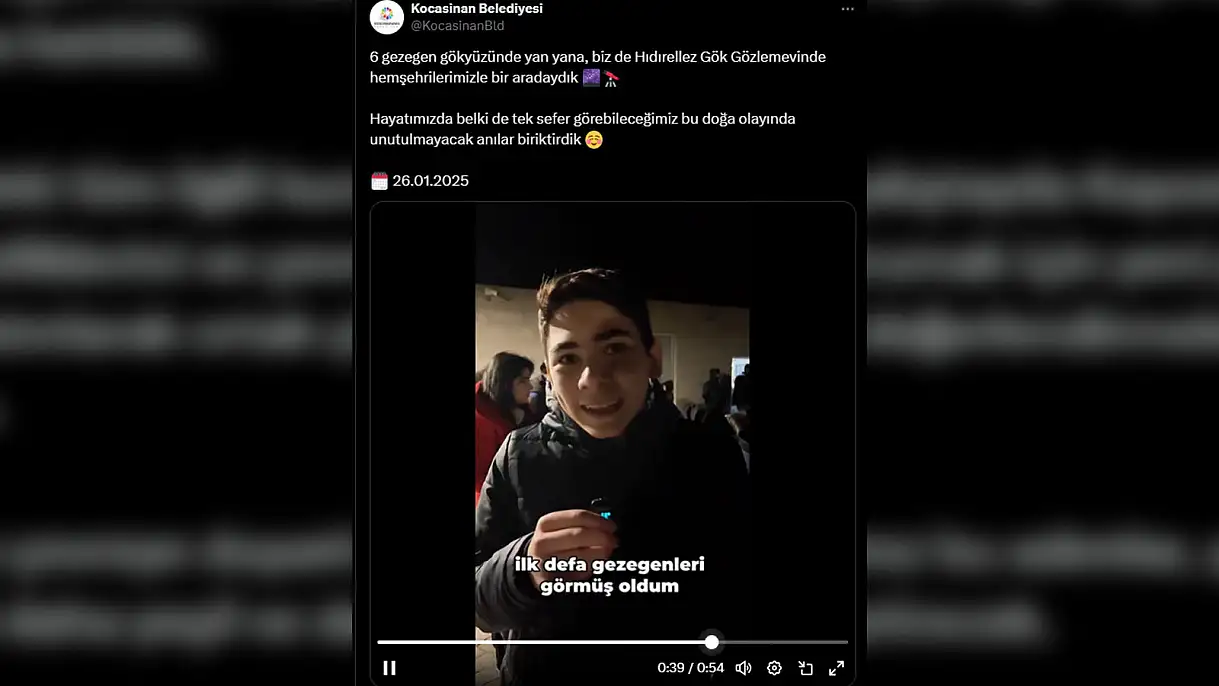Image resolution: width=1219 pixels, height=686 pixels.
Task: Enter fullscreen video mode
Action: coord(837,668)
